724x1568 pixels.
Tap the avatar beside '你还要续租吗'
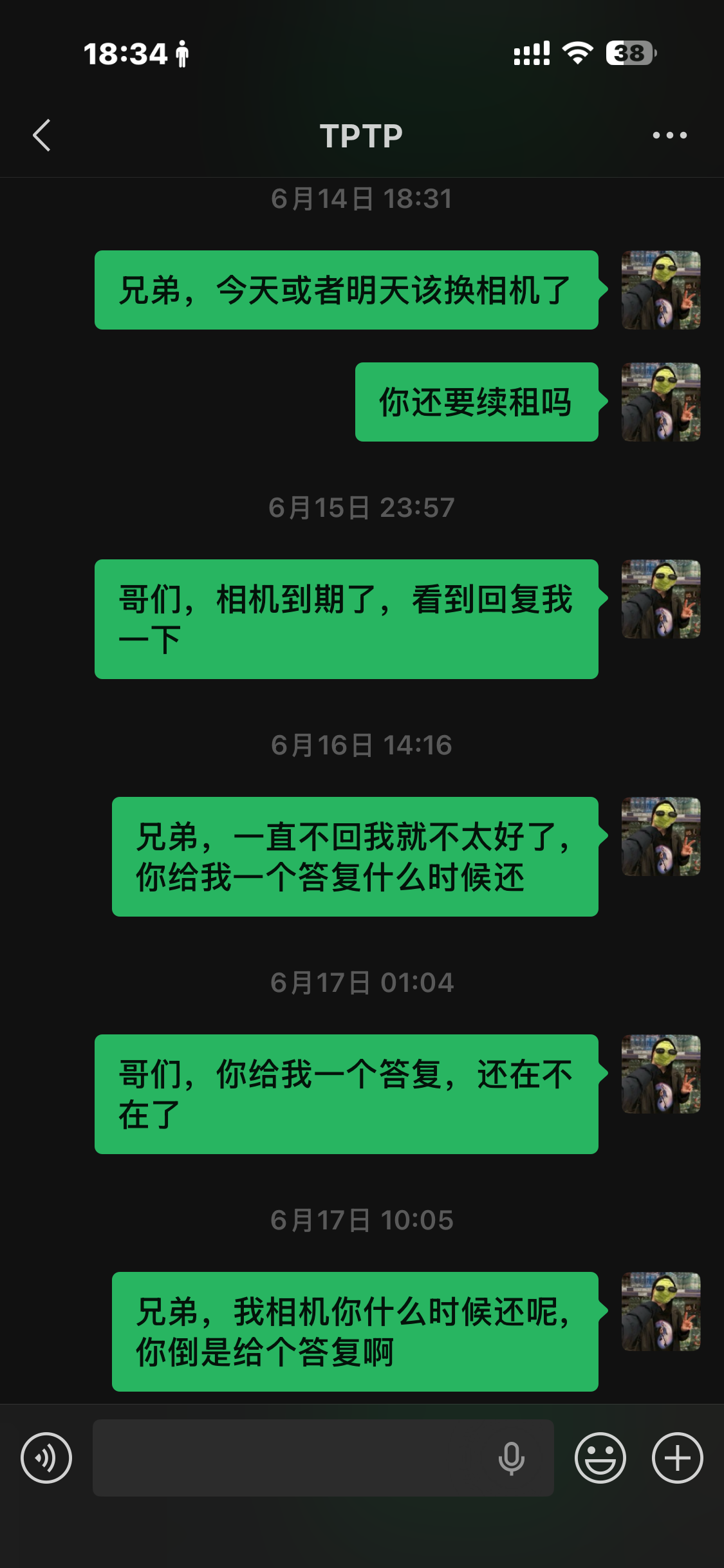pos(661,402)
